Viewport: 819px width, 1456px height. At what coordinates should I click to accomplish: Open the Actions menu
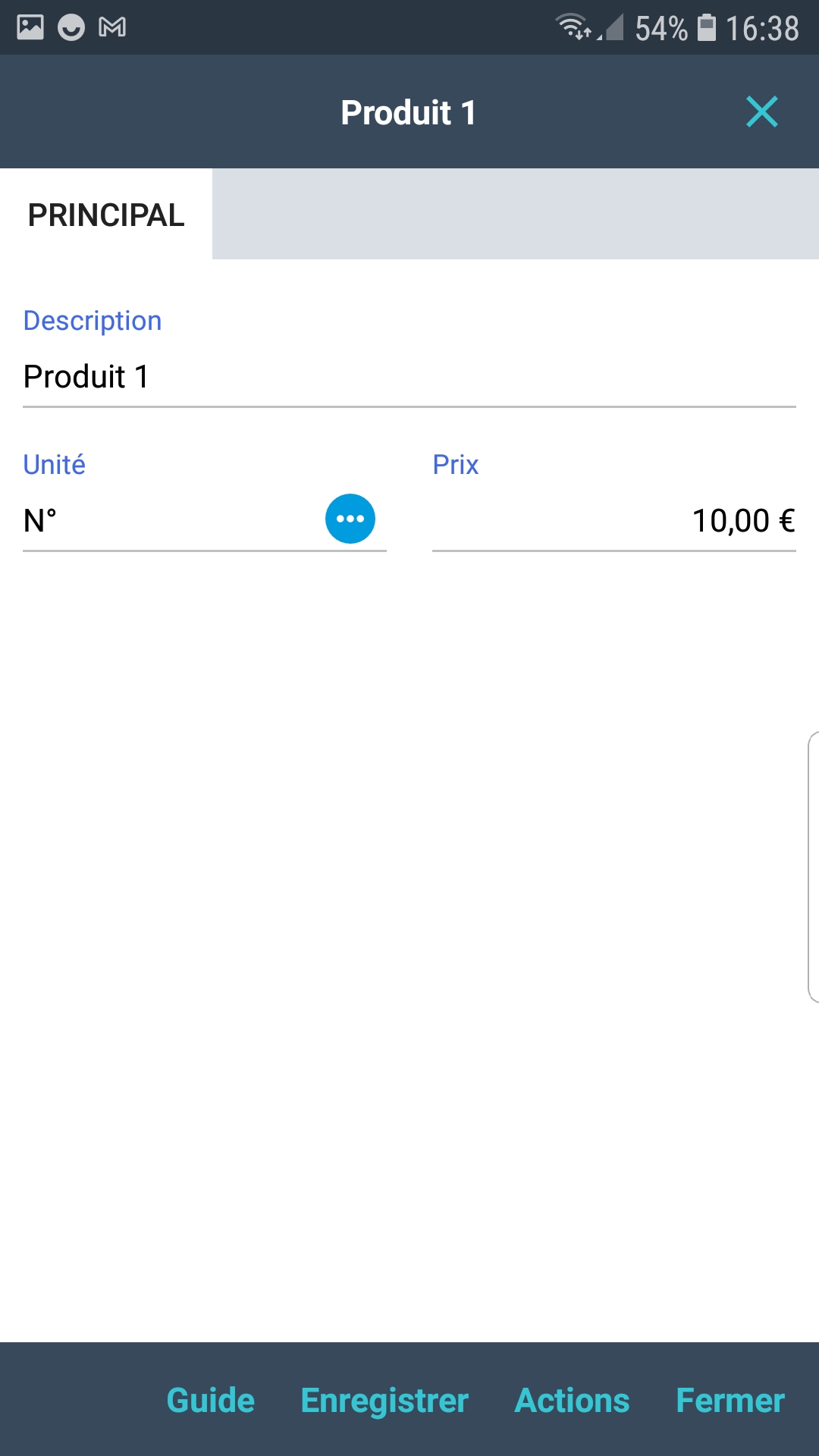tap(572, 1401)
